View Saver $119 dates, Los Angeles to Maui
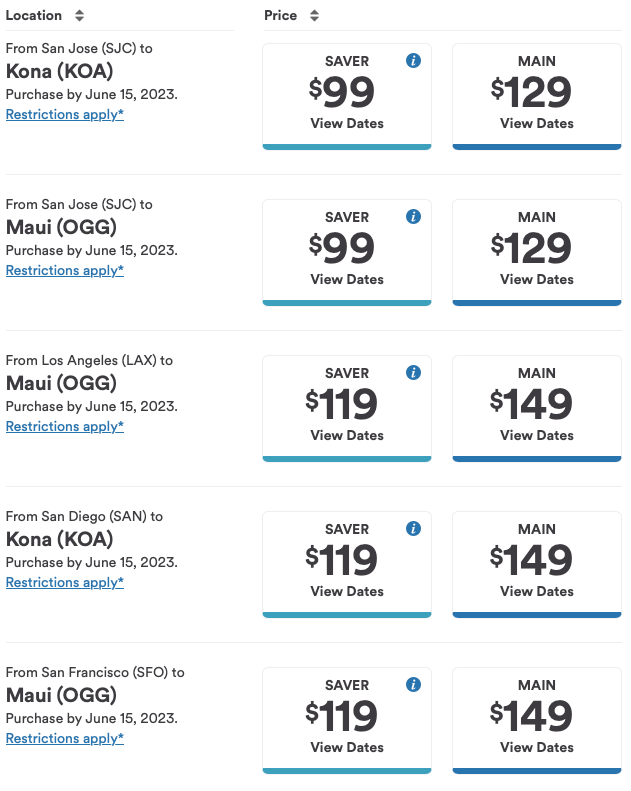 point(346,435)
